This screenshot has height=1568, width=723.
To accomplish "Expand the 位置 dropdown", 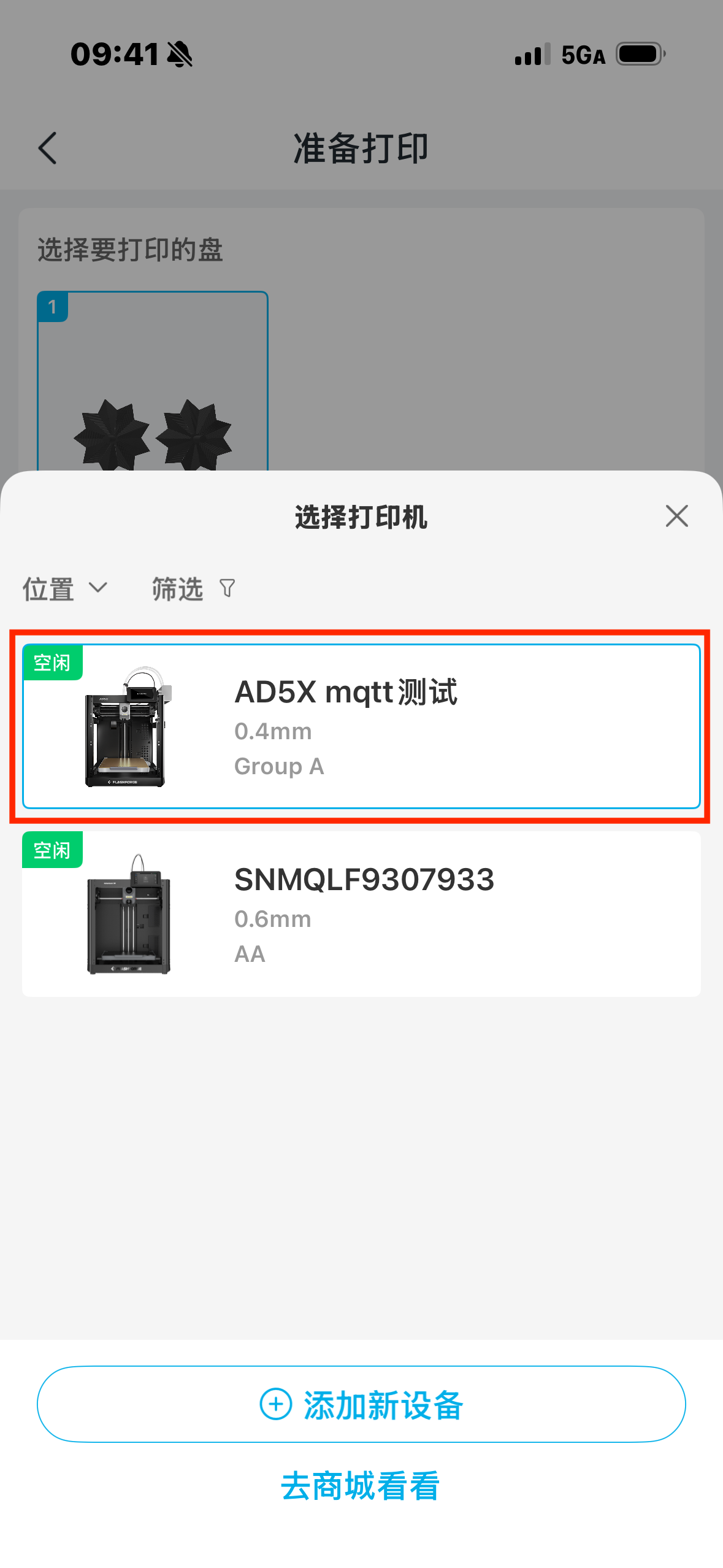I will [65, 589].
